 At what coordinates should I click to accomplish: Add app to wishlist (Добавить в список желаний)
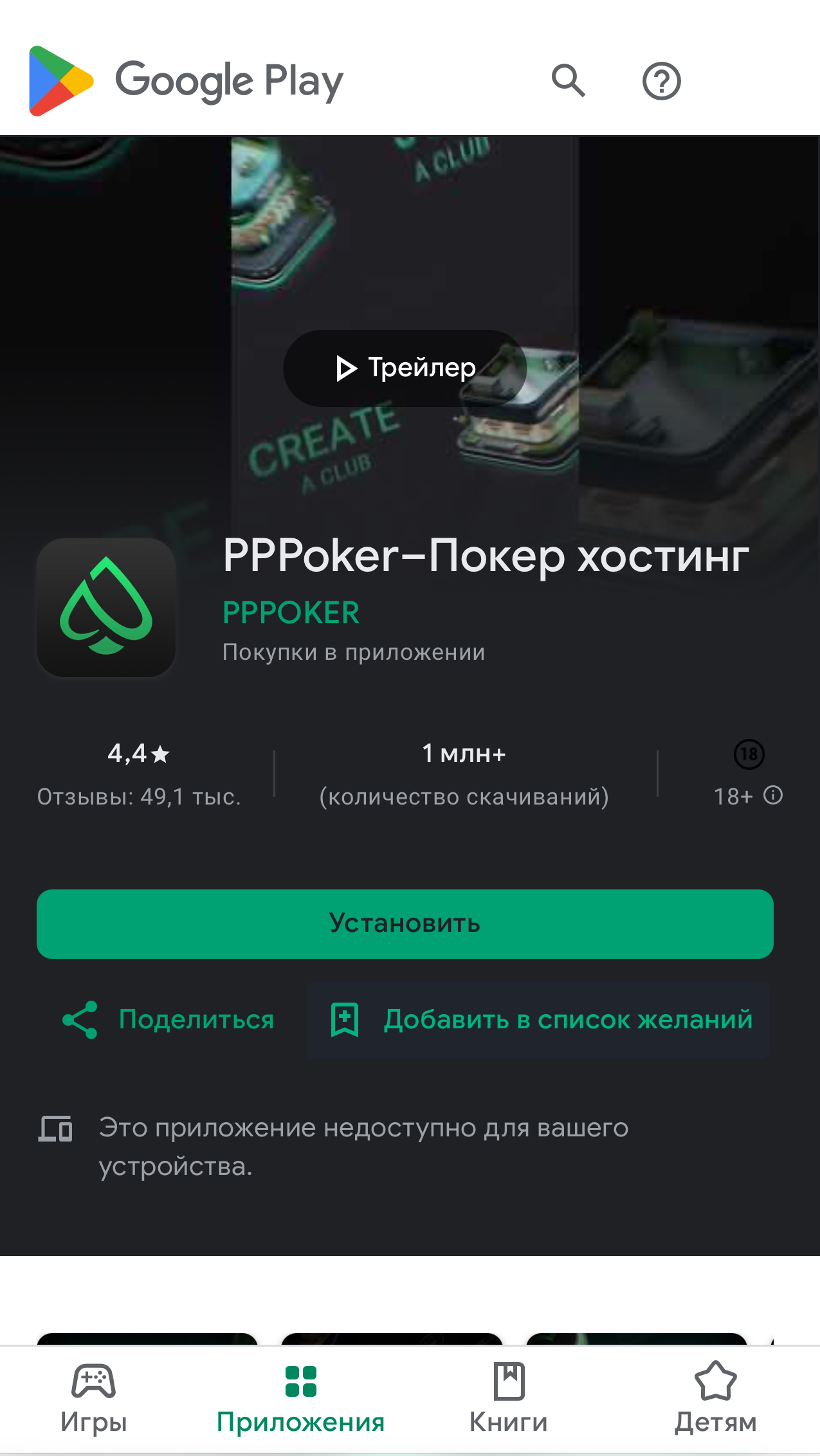click(x=539, y=1020)
